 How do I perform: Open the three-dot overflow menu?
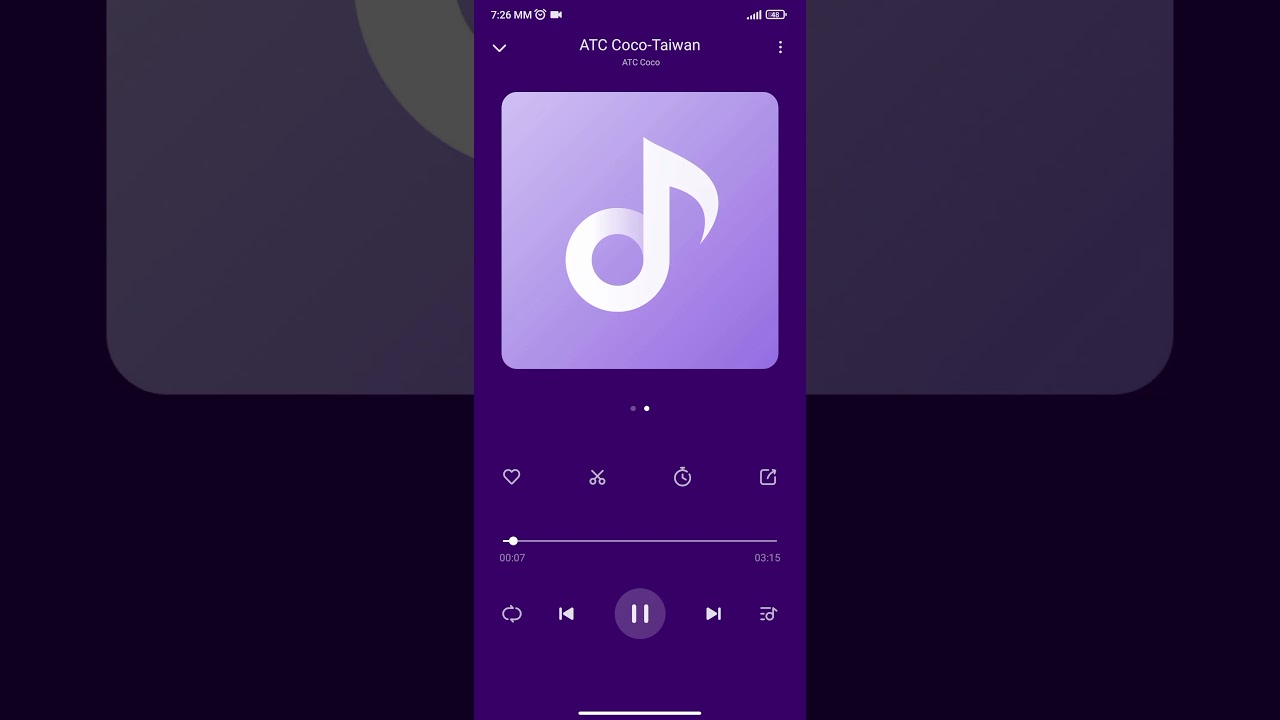(780, 47)
